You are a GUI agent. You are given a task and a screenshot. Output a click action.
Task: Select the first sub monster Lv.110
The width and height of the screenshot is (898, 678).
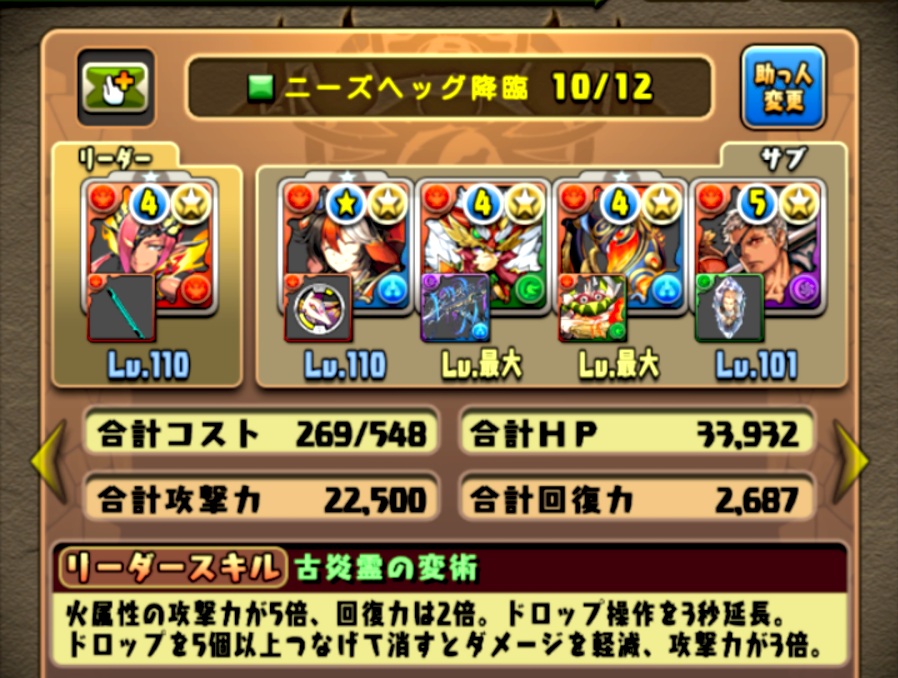coord(346,260)
